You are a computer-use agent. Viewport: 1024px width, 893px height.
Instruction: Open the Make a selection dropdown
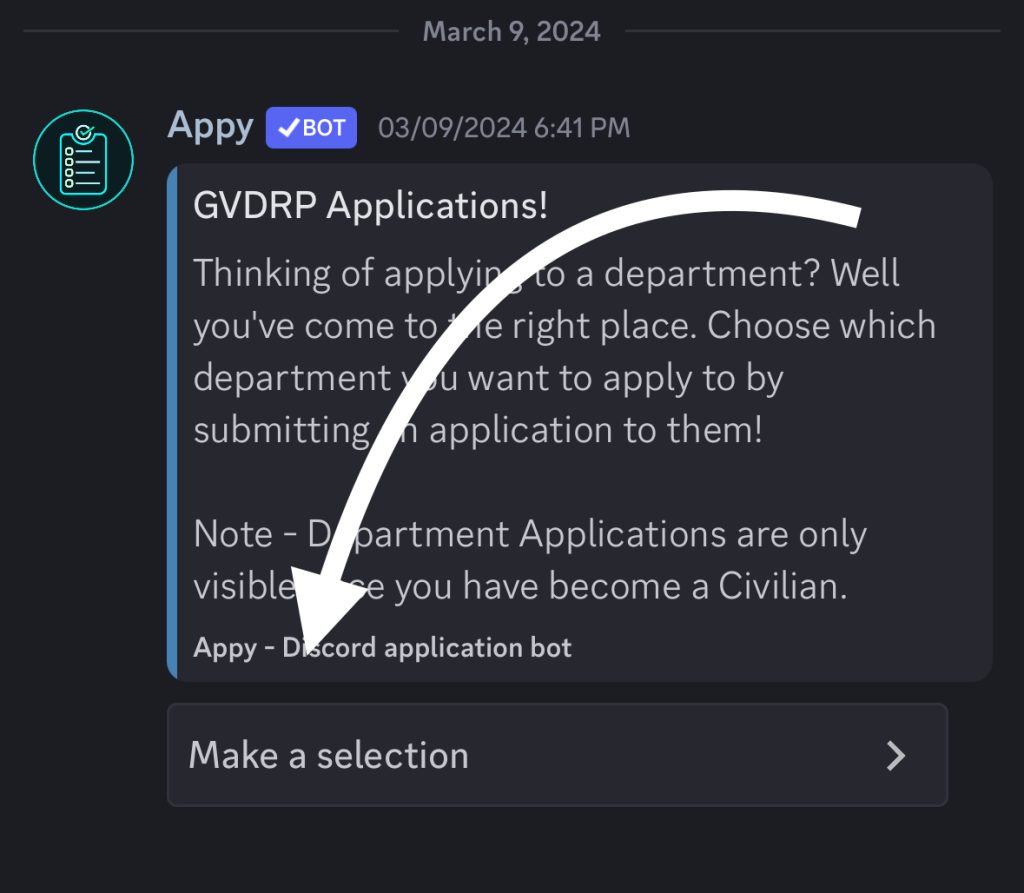(x=556, y=755)
